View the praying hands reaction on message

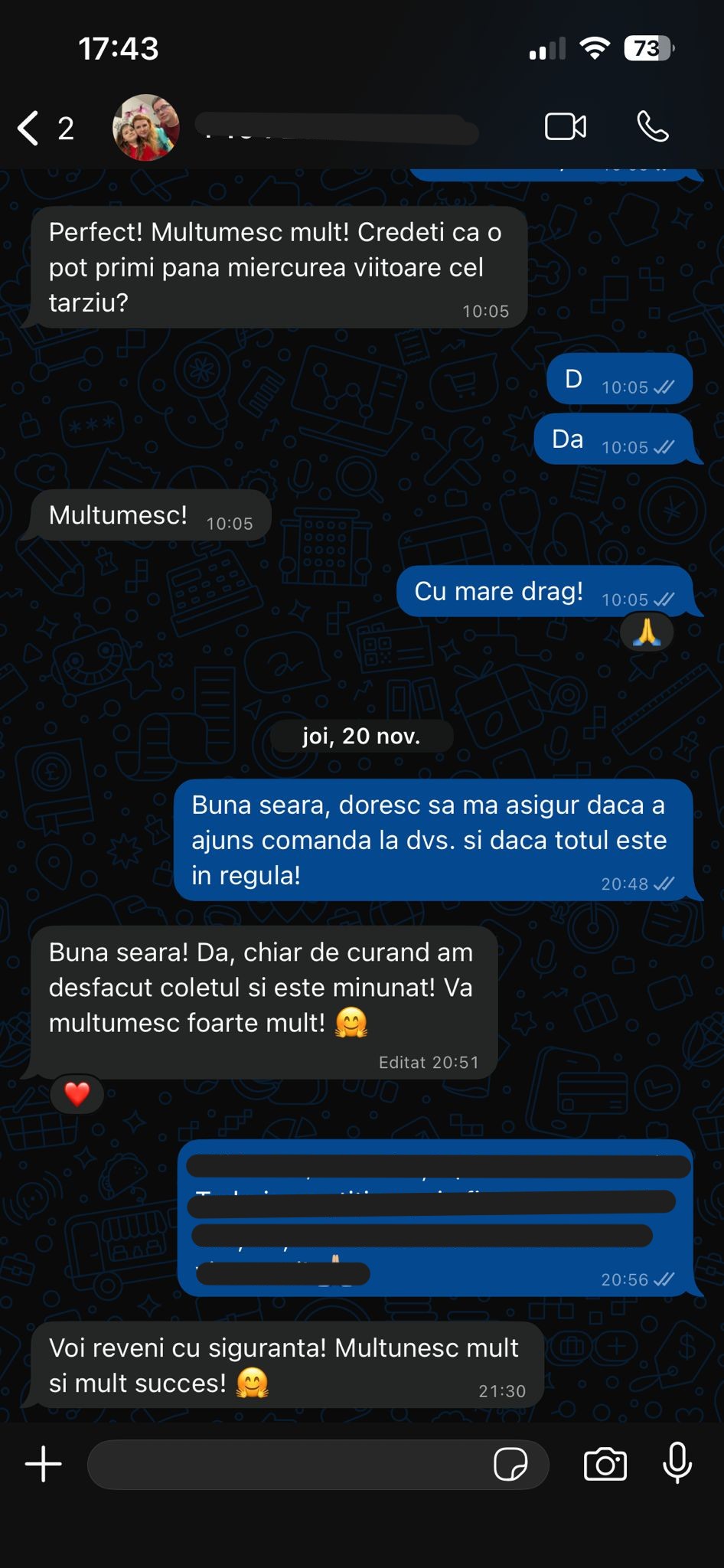click(x=647, y=634)
